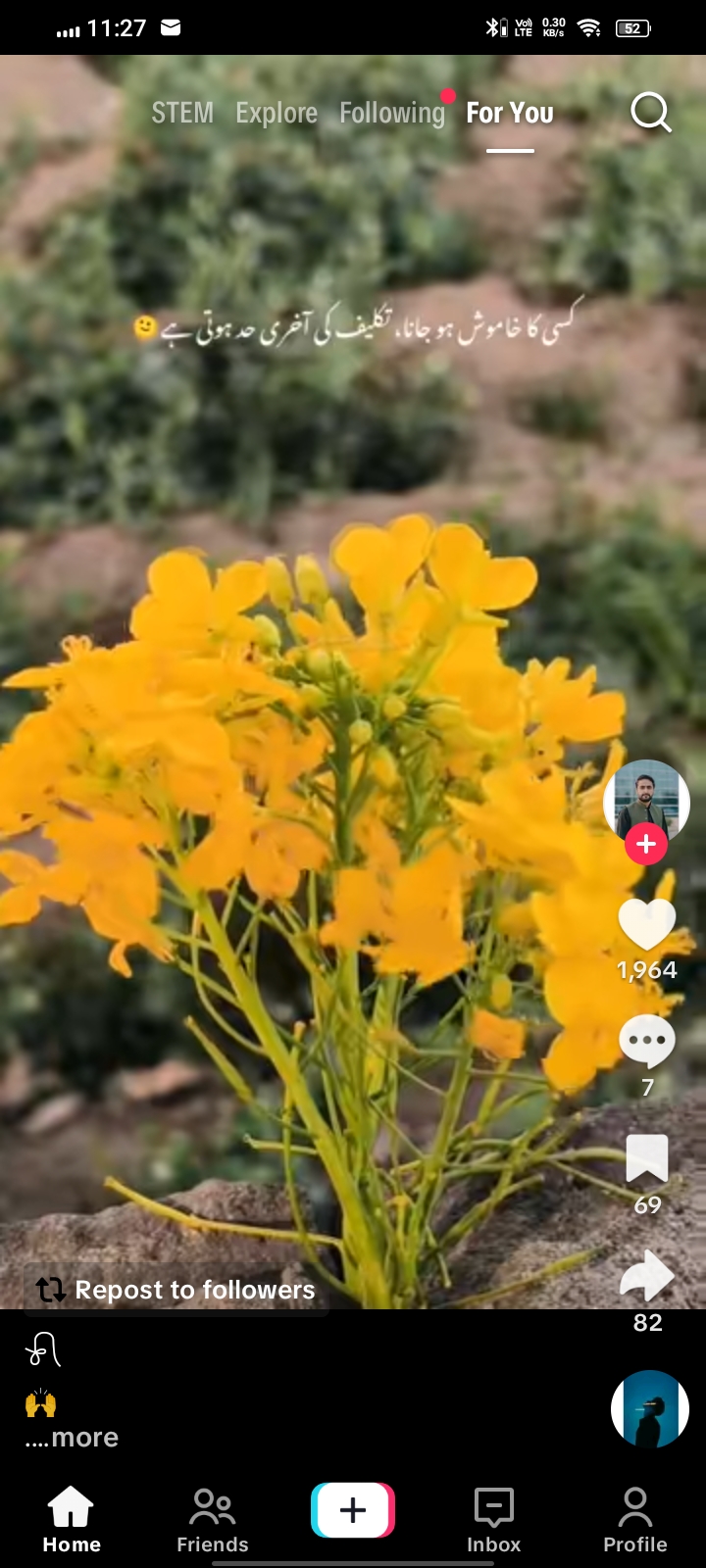
Task: Bookmark this video to favorites
Action: tap(646, 1158)
